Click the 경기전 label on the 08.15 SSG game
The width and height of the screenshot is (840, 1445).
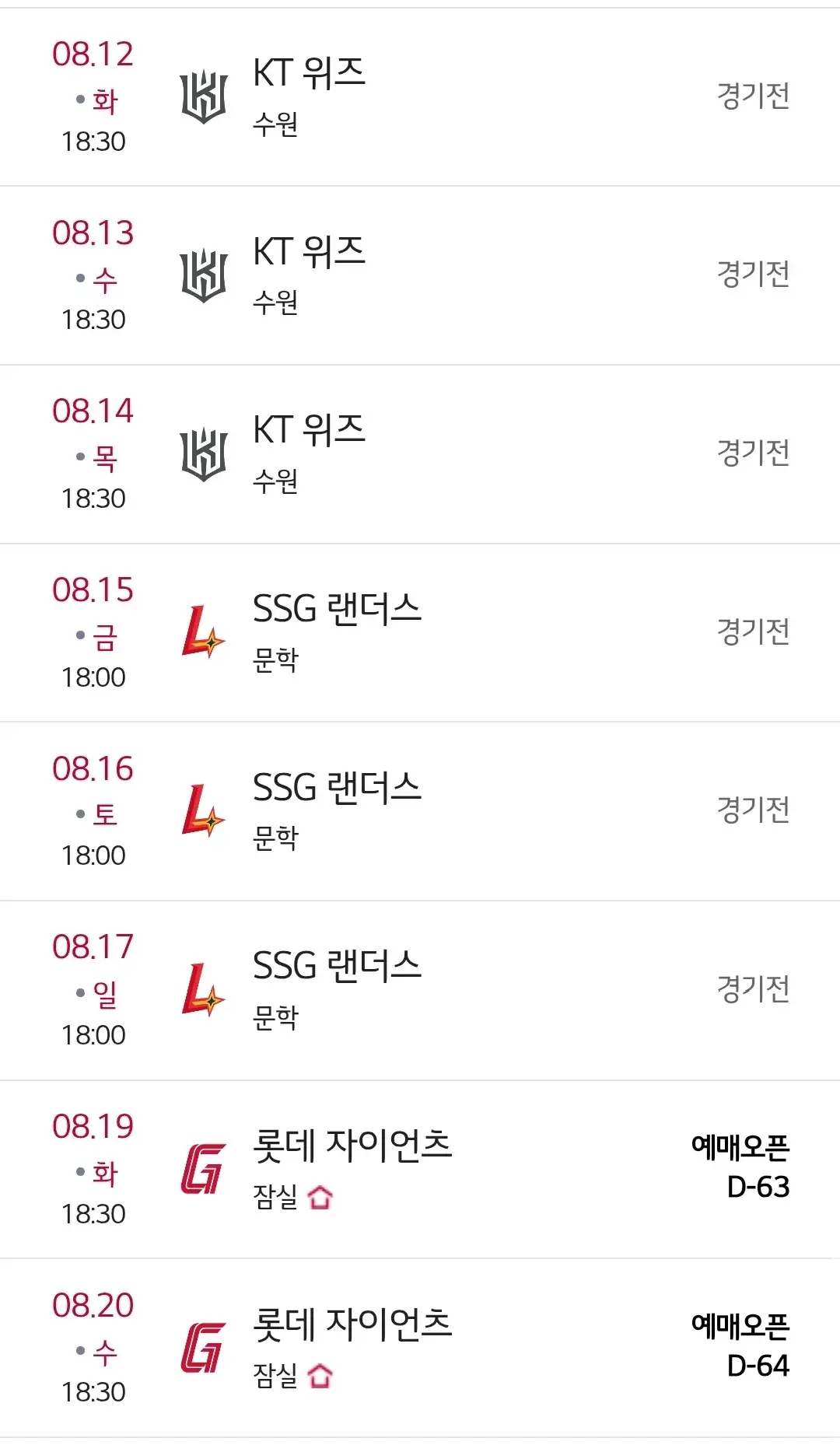753,632
